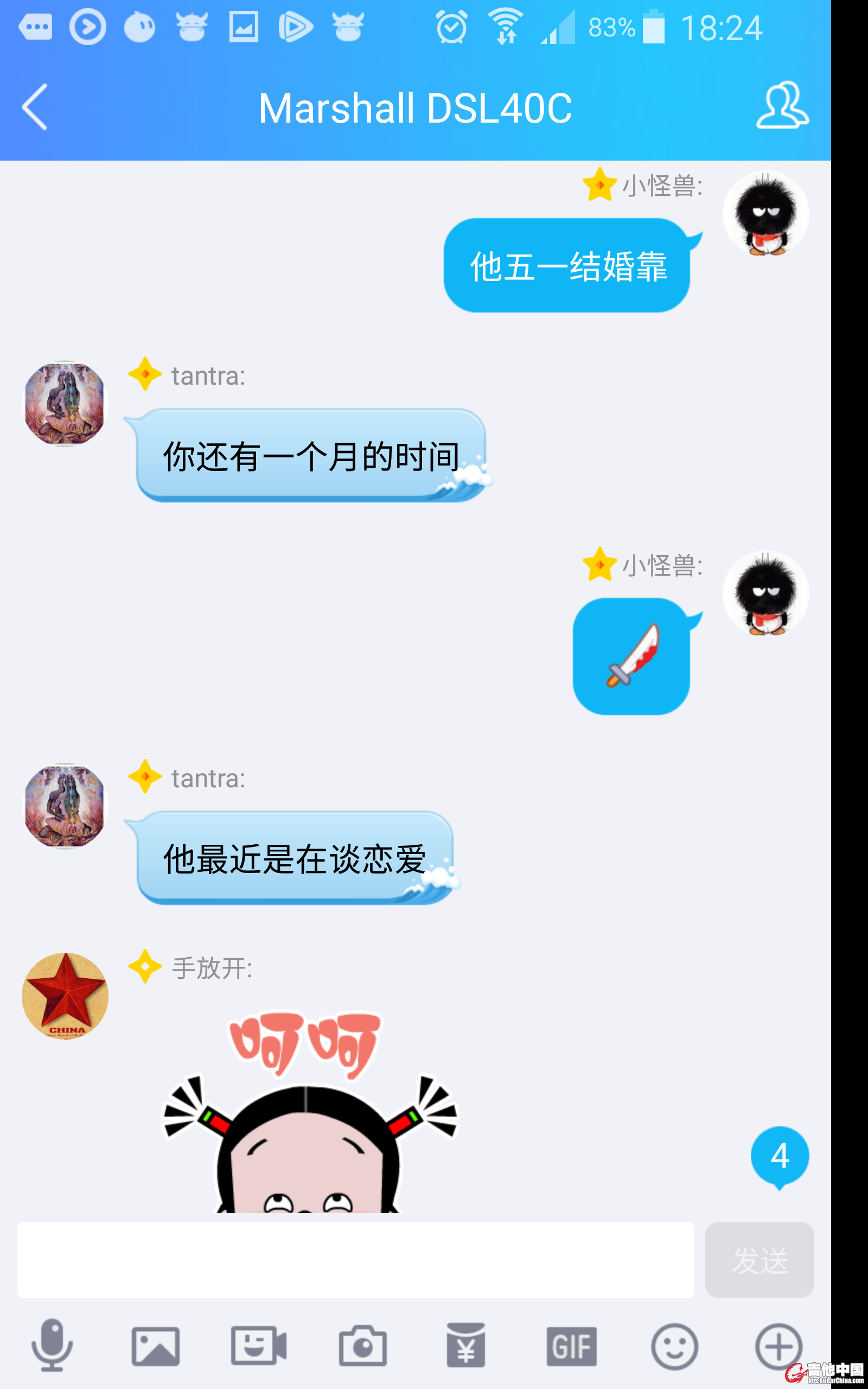Open 小怪兽's avatar beside 他五一结婚靠
This screenshot has width=868, height=1389.
(x=765, y=214)
